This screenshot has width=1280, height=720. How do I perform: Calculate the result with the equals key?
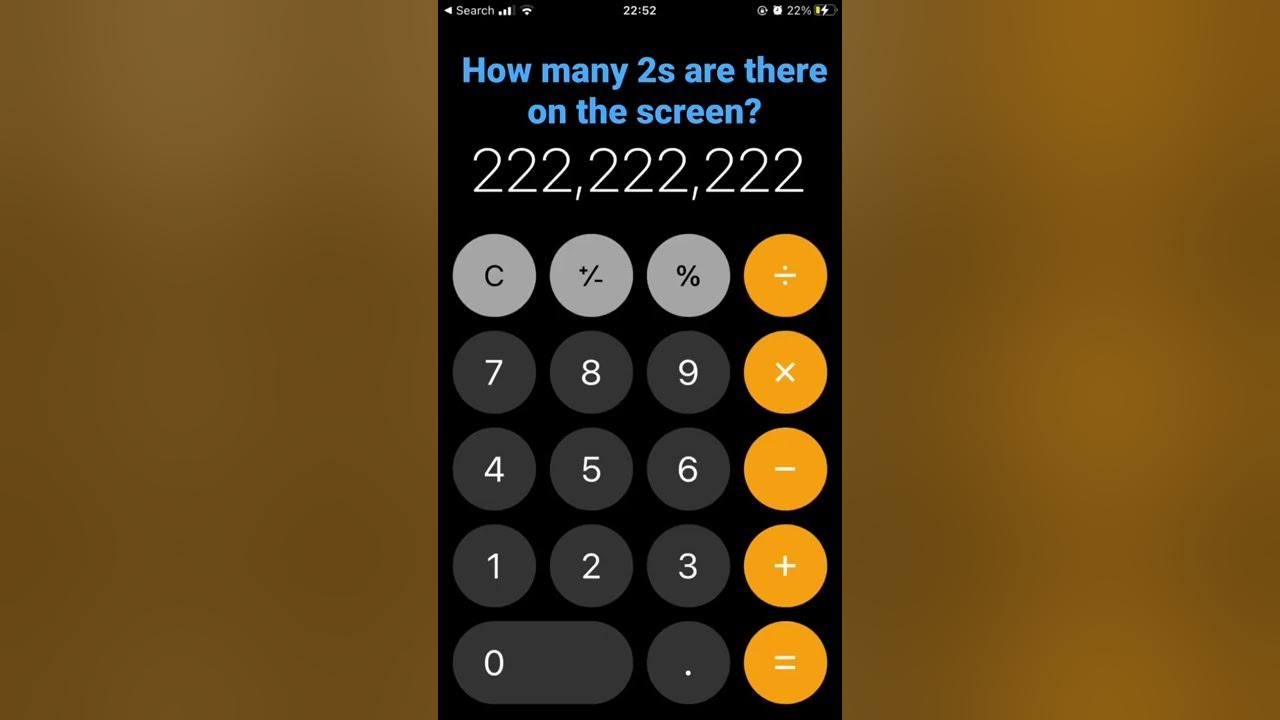[785, 663]
